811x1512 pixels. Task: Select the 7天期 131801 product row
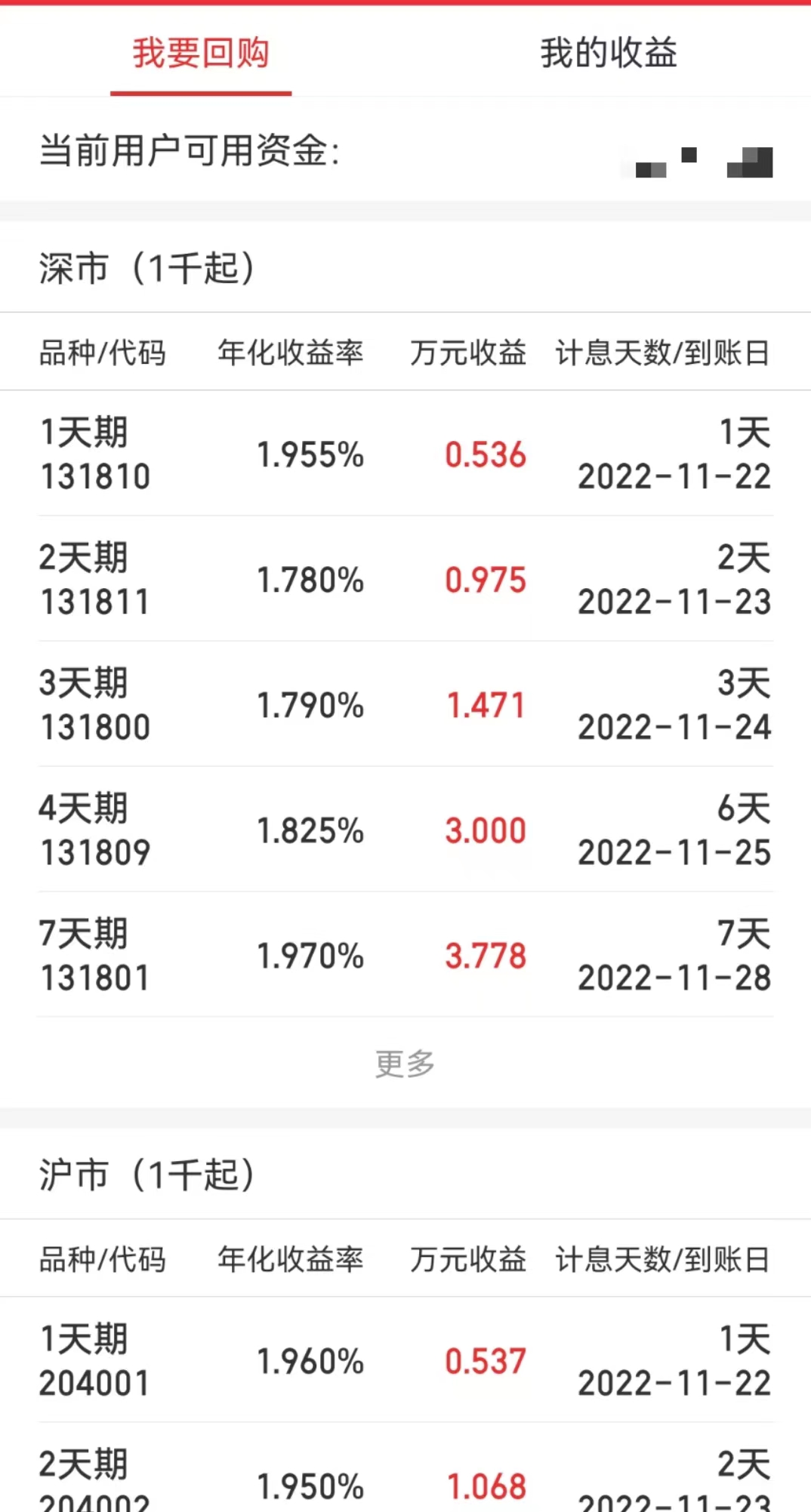pyautogui.click(x=404, y=956)
